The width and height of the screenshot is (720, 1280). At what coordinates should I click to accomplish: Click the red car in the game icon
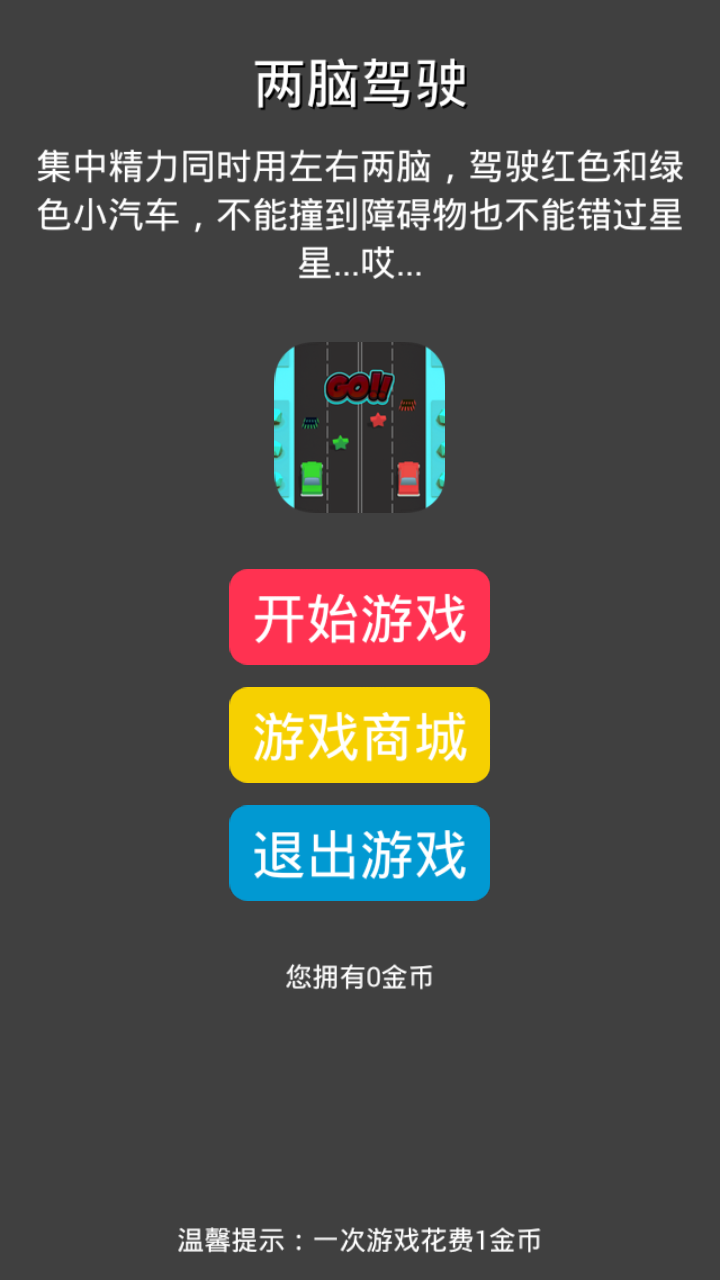click(409, 479)
